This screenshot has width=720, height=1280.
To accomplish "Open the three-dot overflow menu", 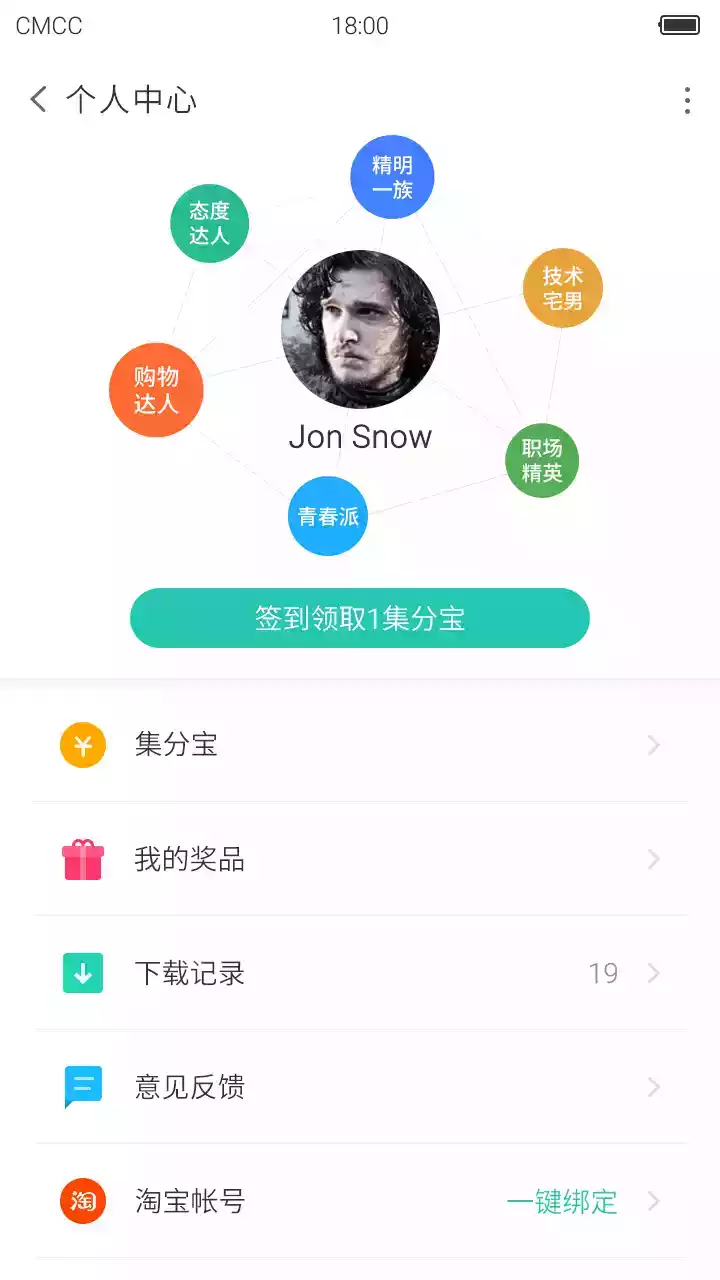I will 686,99.
